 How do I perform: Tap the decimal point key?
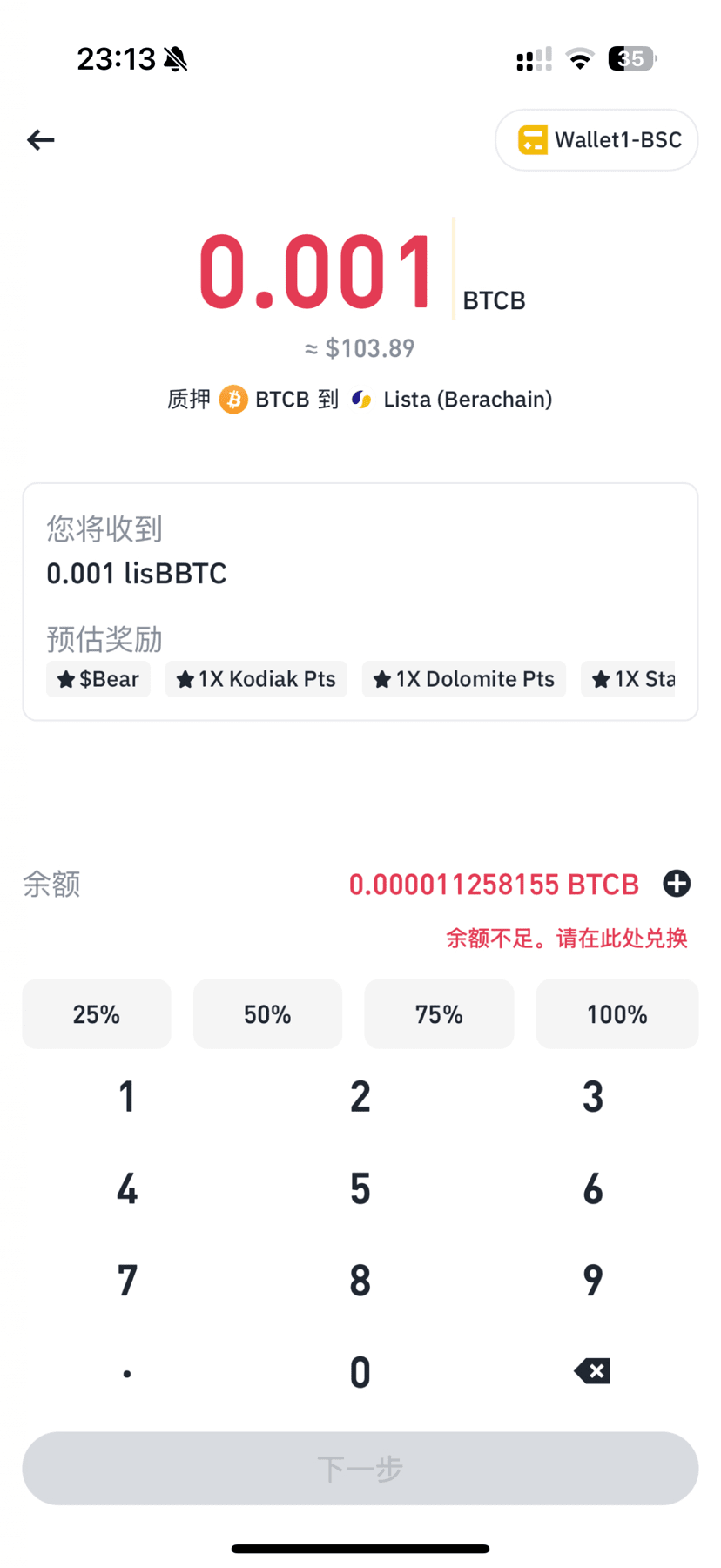pyautogui.click(x=127, y=1373)
